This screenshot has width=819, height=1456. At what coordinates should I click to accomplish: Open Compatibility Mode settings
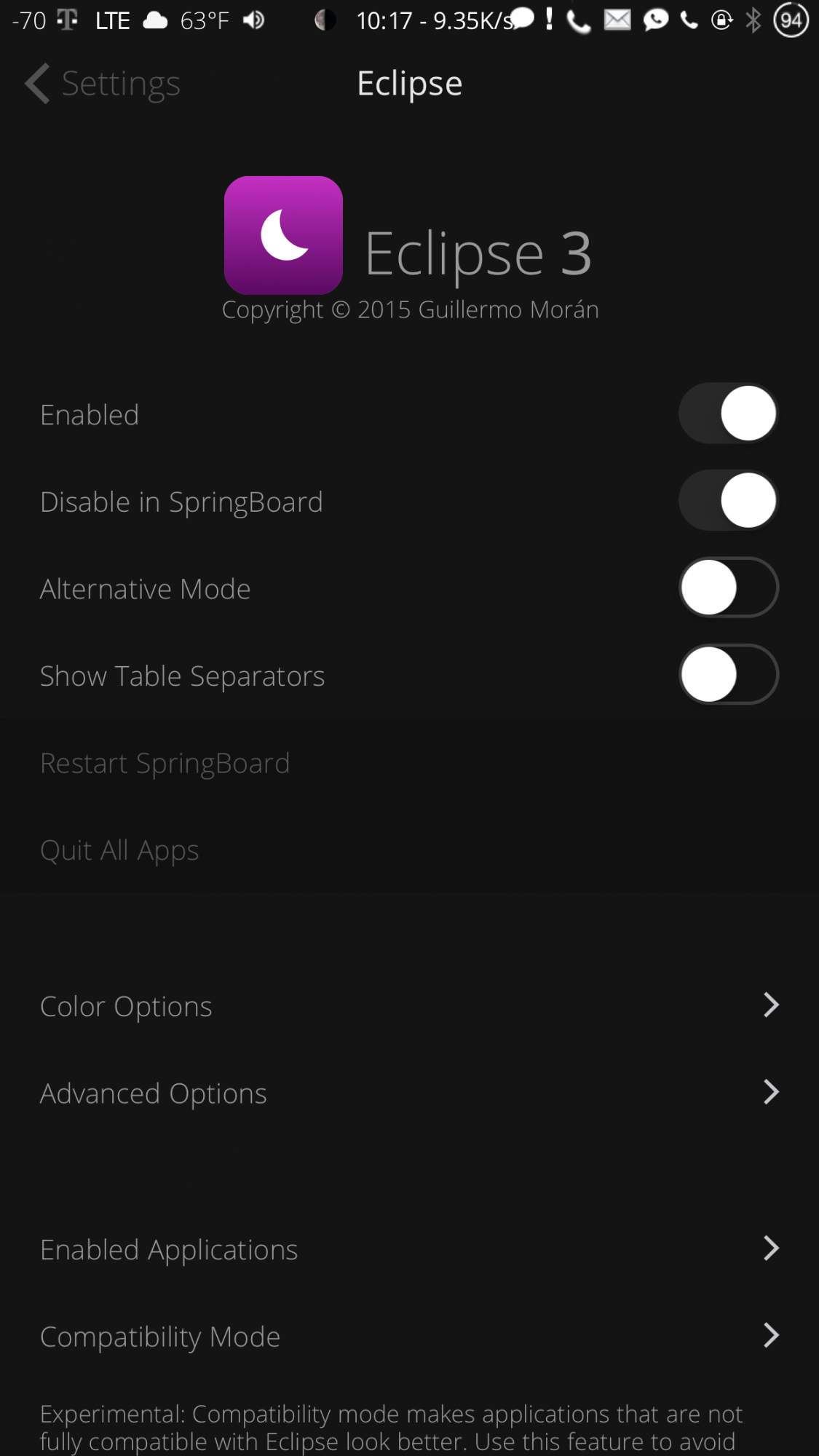tap(409, 1337)
